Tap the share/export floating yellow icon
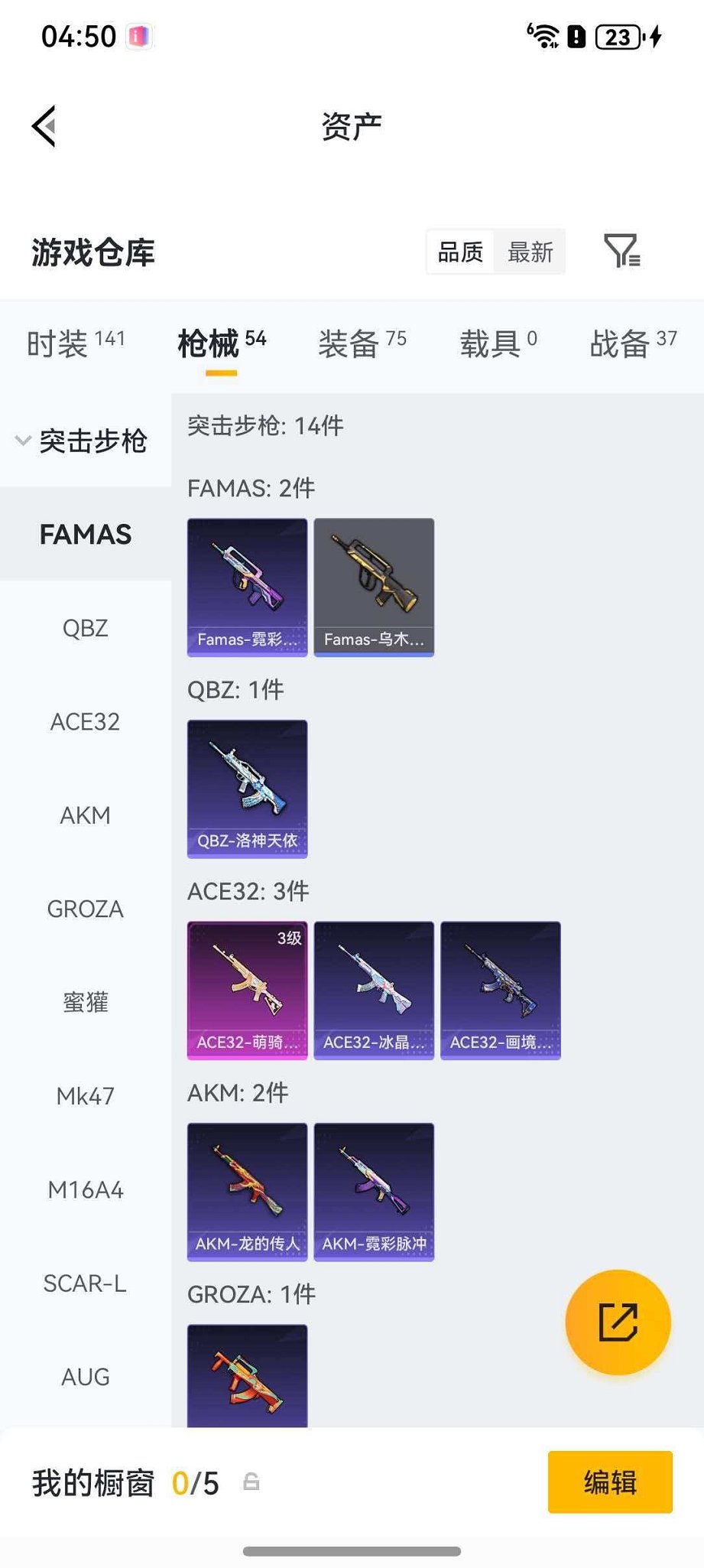The image size is (704, 1568). pos(618,1322)
